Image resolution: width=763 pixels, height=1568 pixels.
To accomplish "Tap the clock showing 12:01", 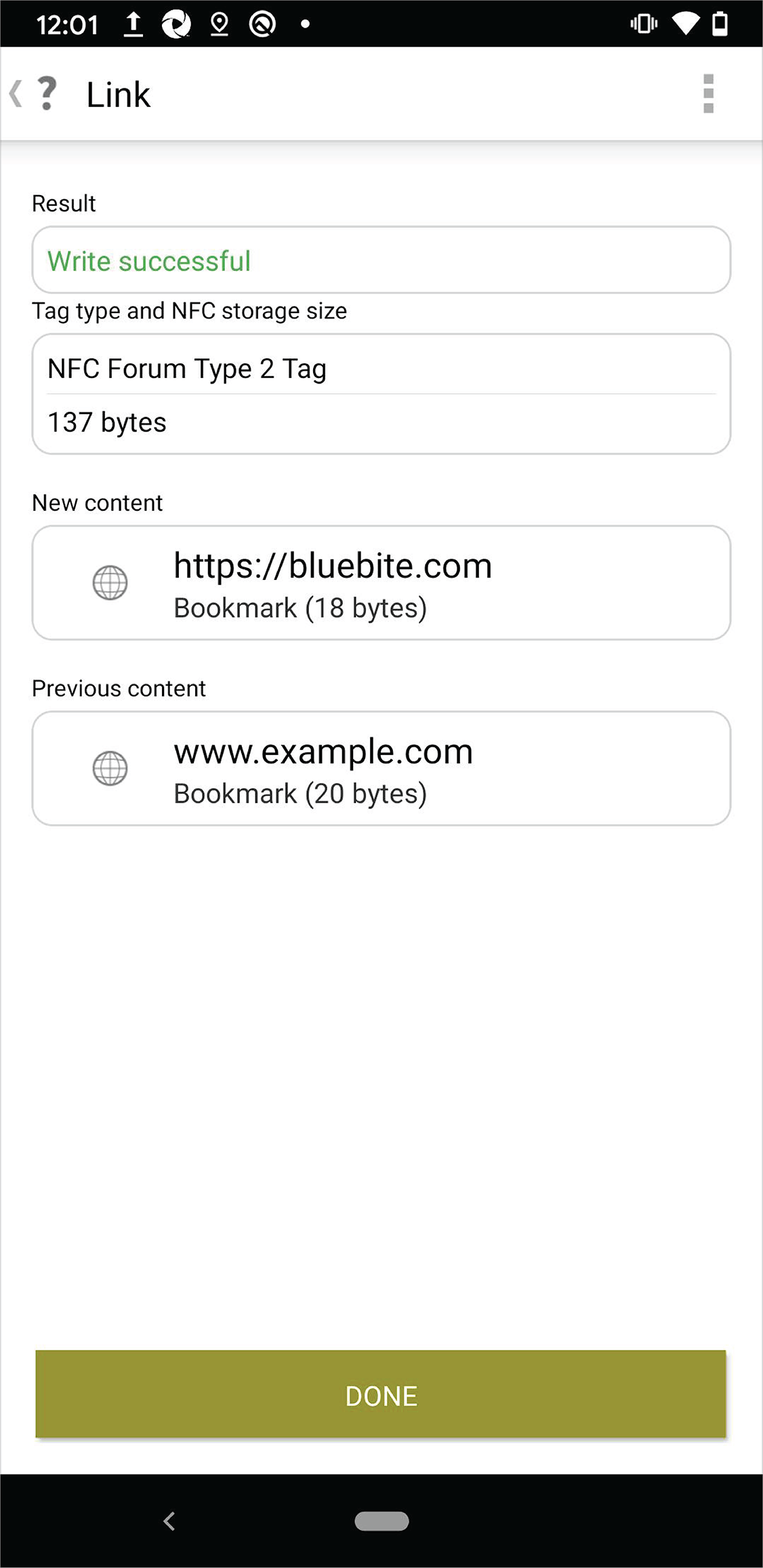I will pyautogui.click(x=67, y=23).
